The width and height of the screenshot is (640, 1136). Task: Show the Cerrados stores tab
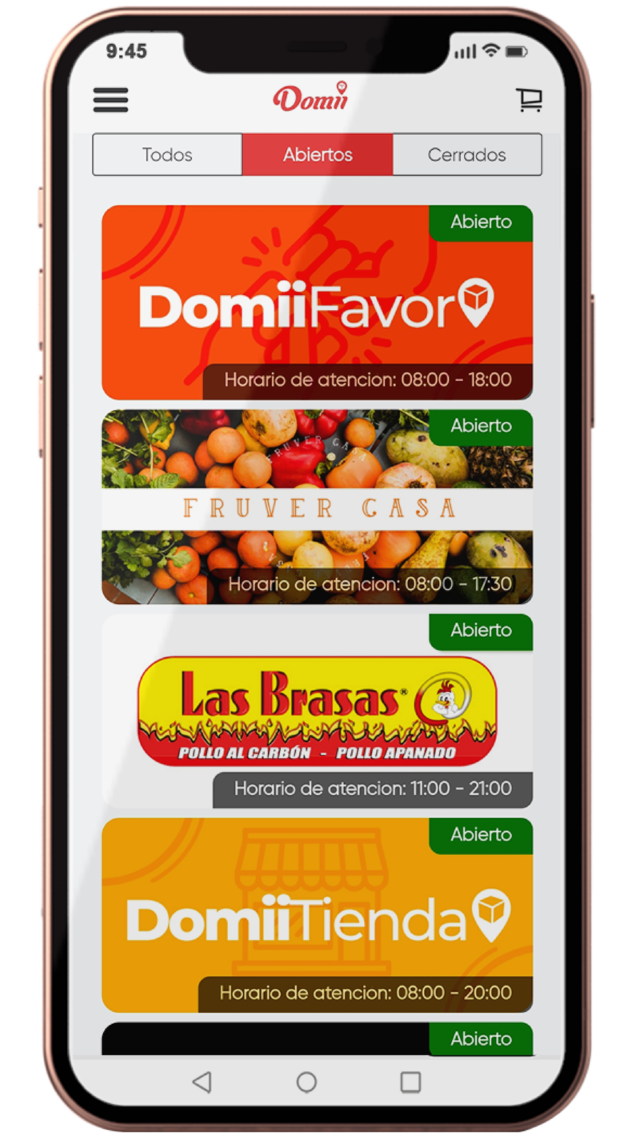point(467,155)
